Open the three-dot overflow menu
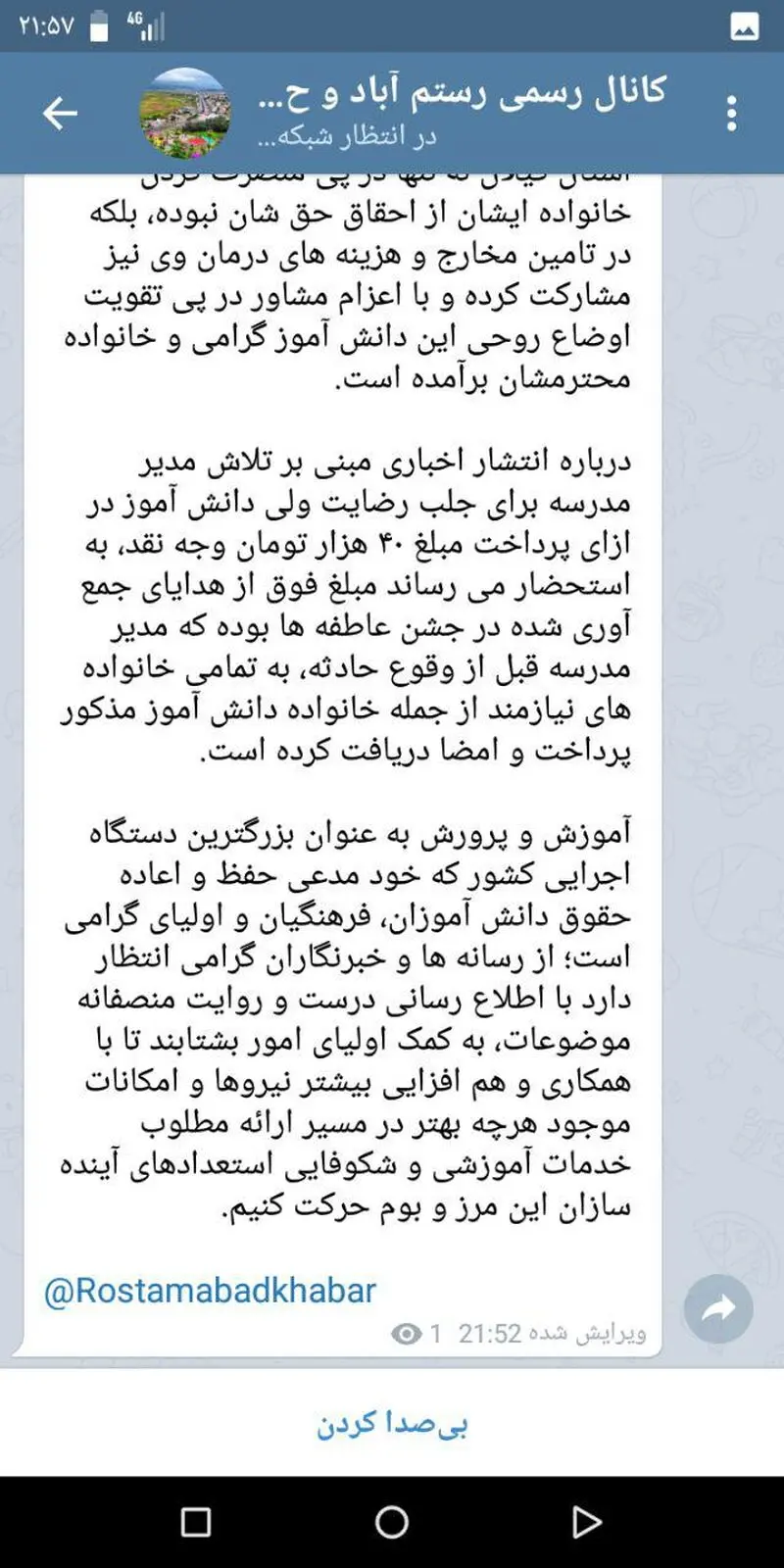784x1568 pixels. click(731, 114)
